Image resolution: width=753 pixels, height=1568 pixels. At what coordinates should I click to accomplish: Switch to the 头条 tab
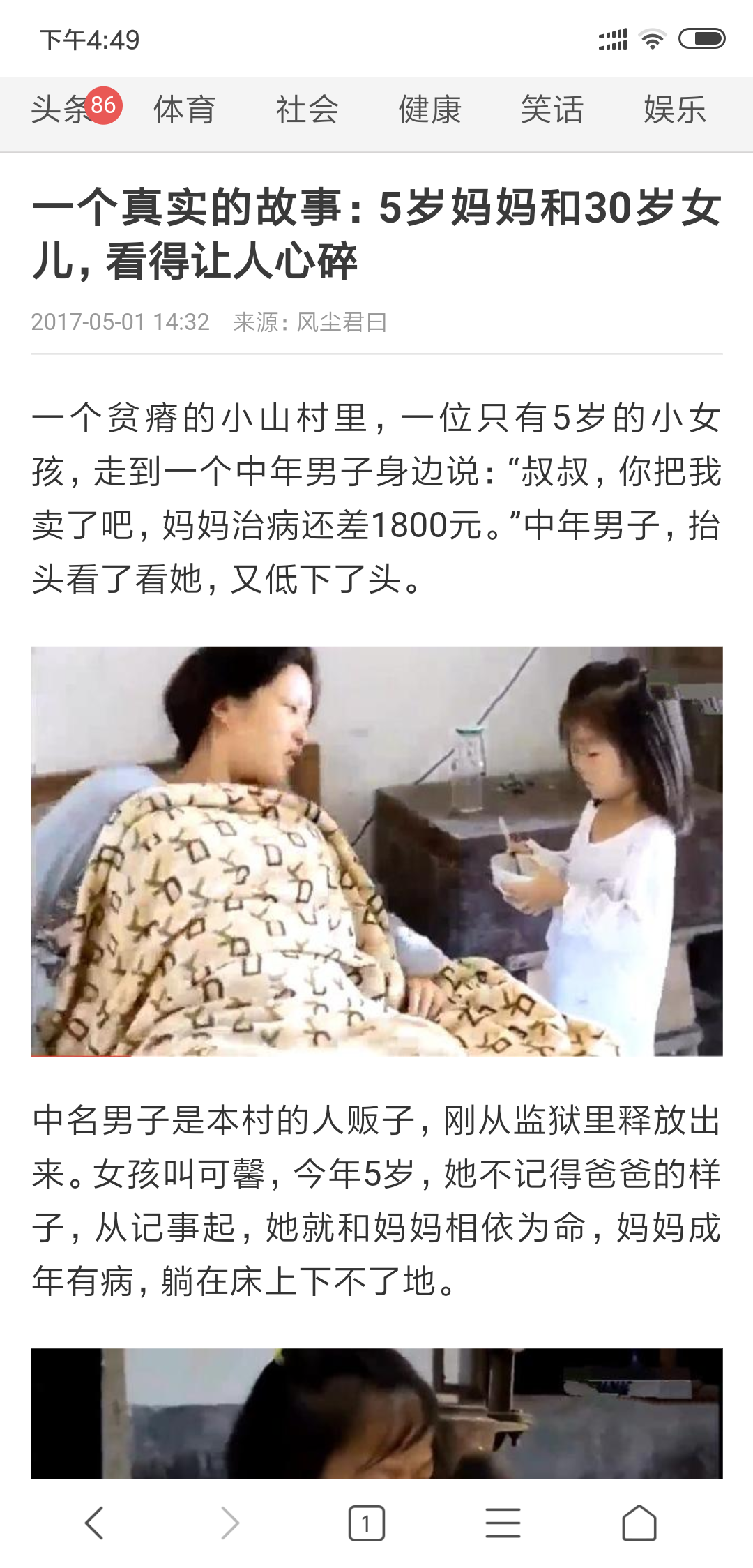pos(61,110)
